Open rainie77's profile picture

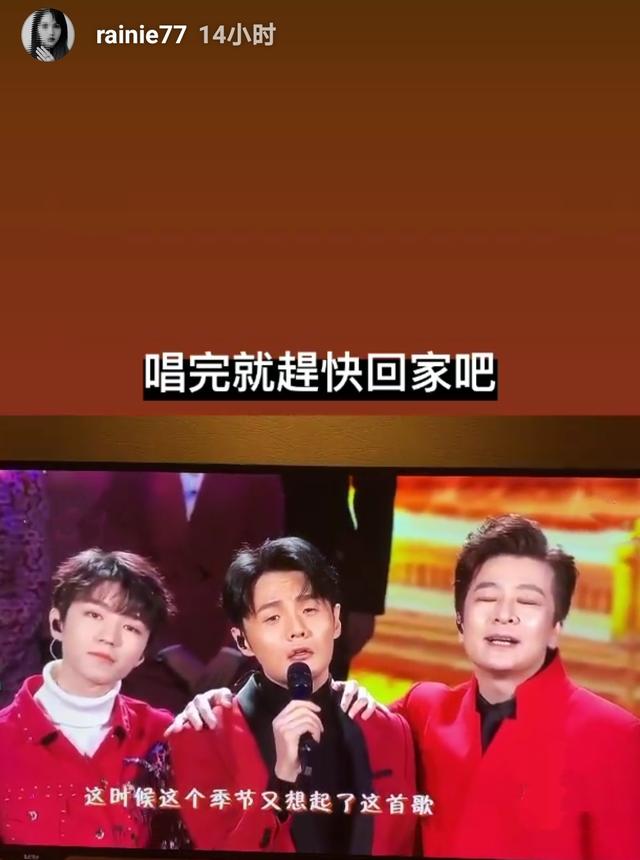pyautogui.click(x=47, y=35)
